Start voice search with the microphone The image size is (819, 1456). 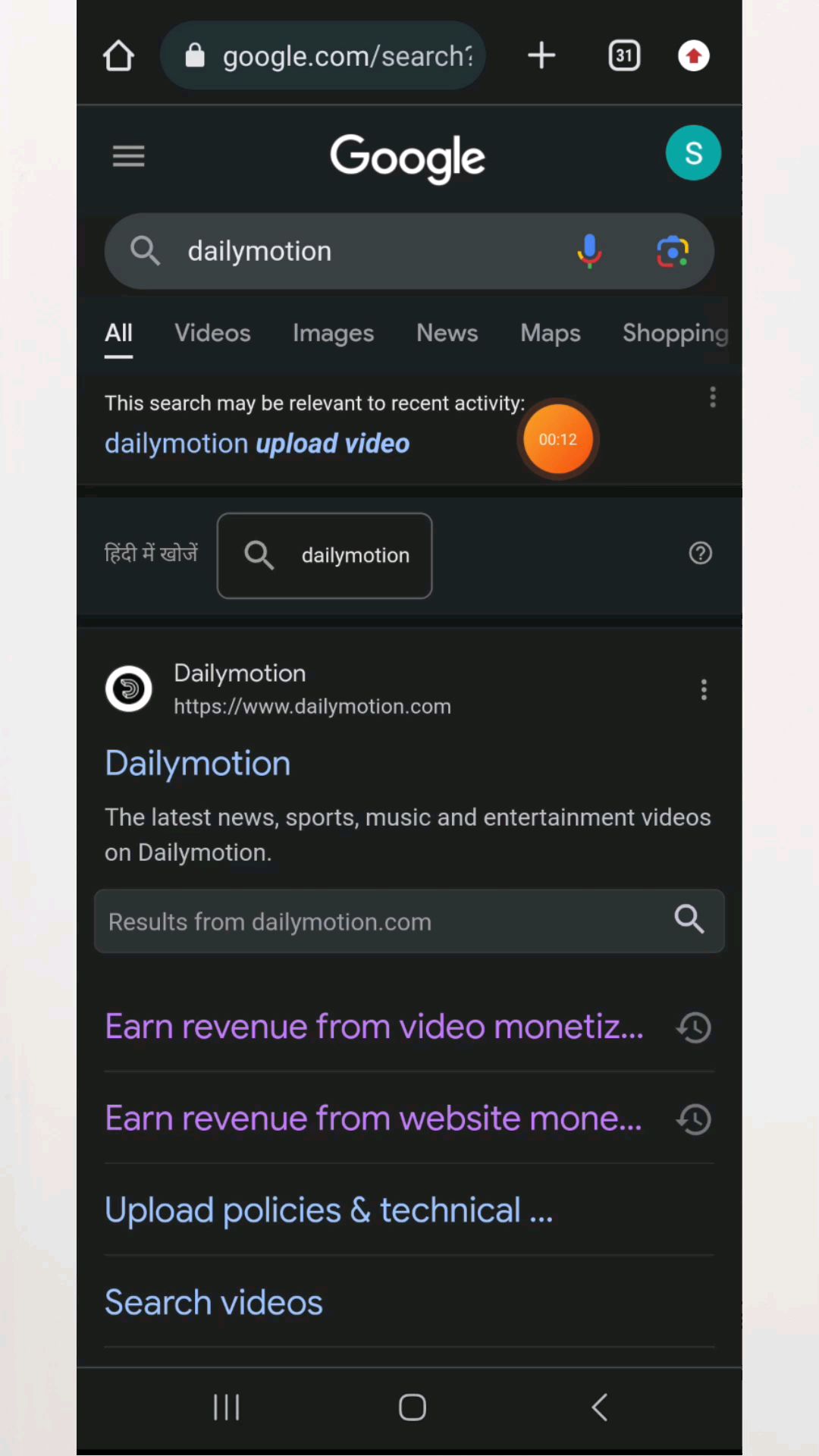[x=589, y=251]
